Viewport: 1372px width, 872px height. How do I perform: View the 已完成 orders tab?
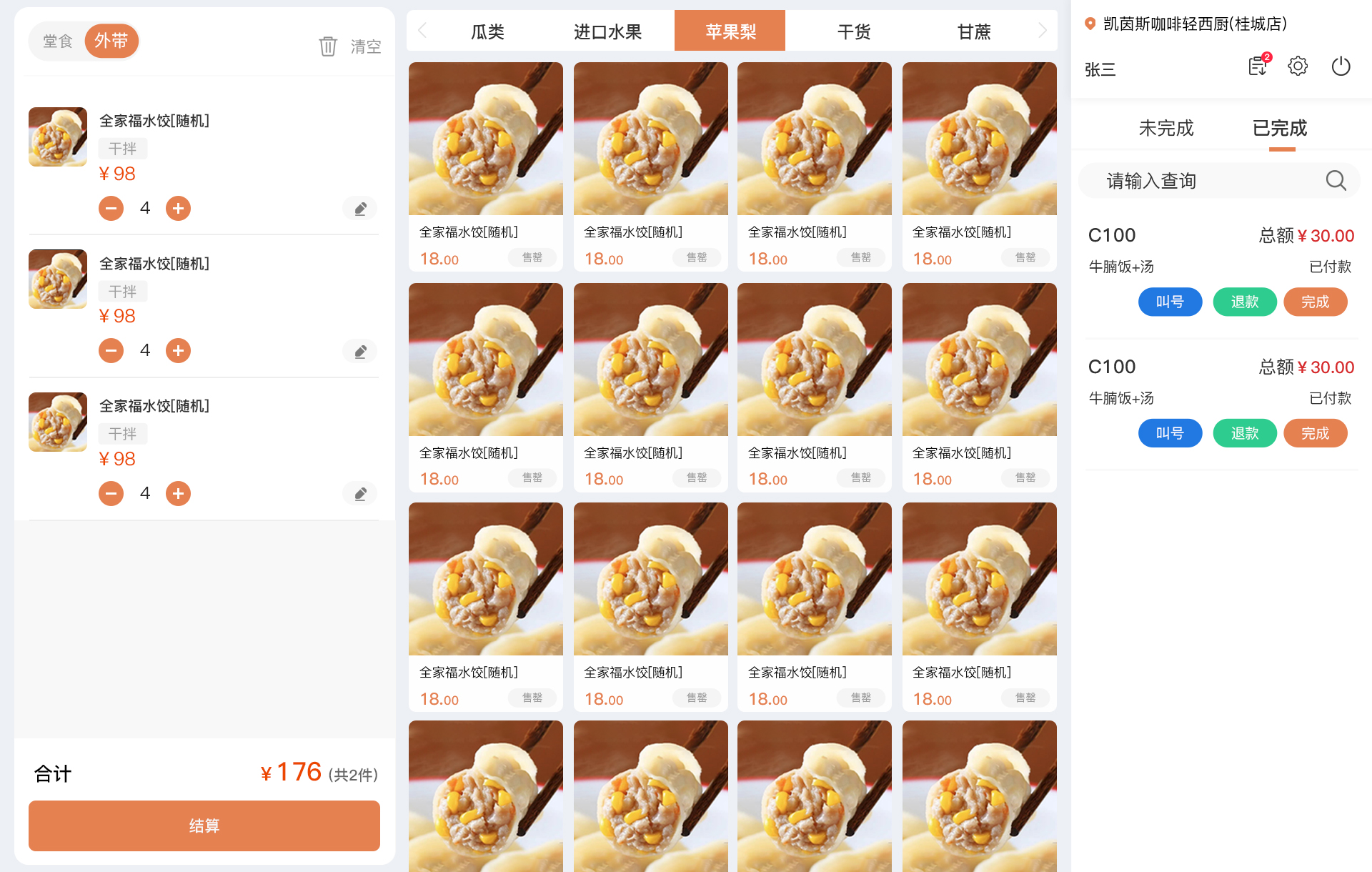pos(1280,128)
